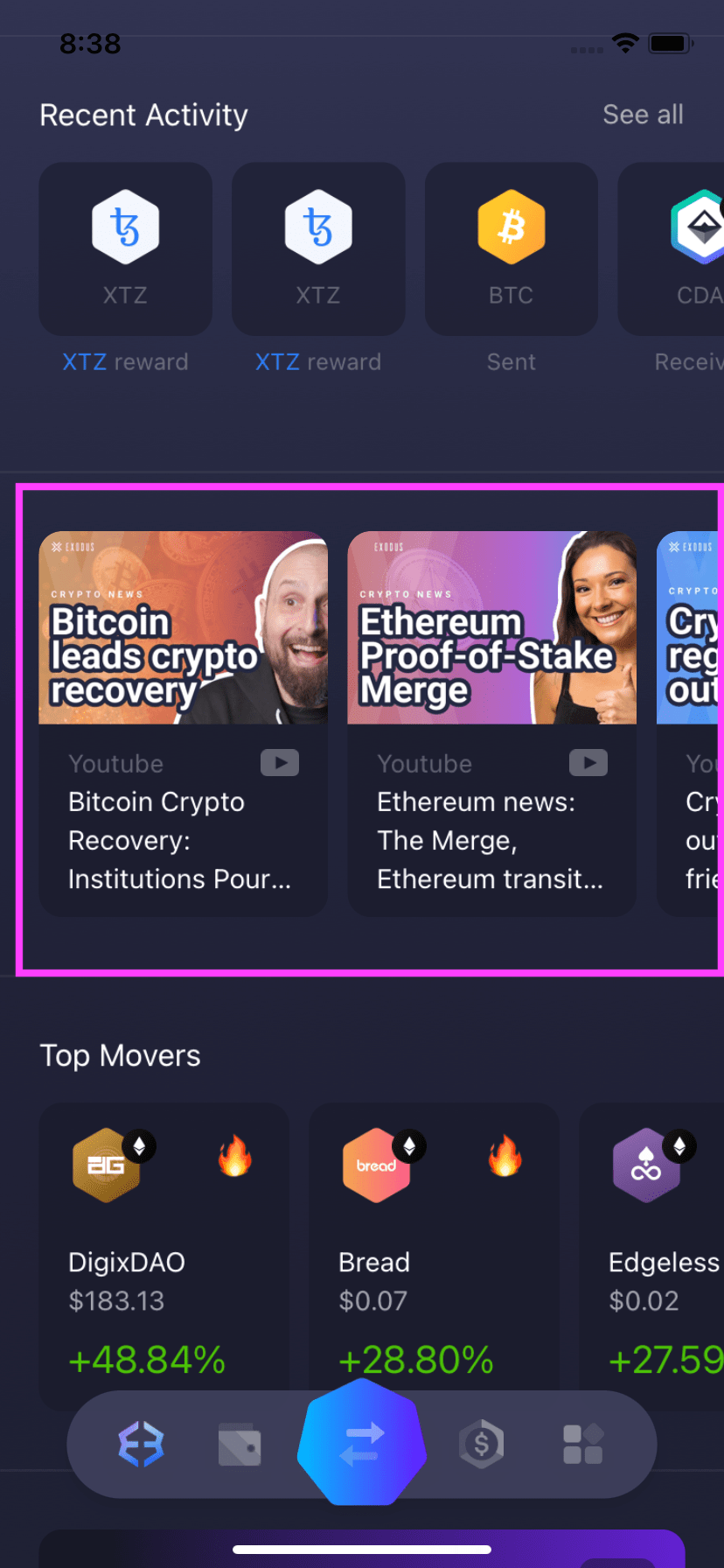Open the BTC Sent activity card
Viewport: 724px width, 1568px height.
tap(511, 249)
